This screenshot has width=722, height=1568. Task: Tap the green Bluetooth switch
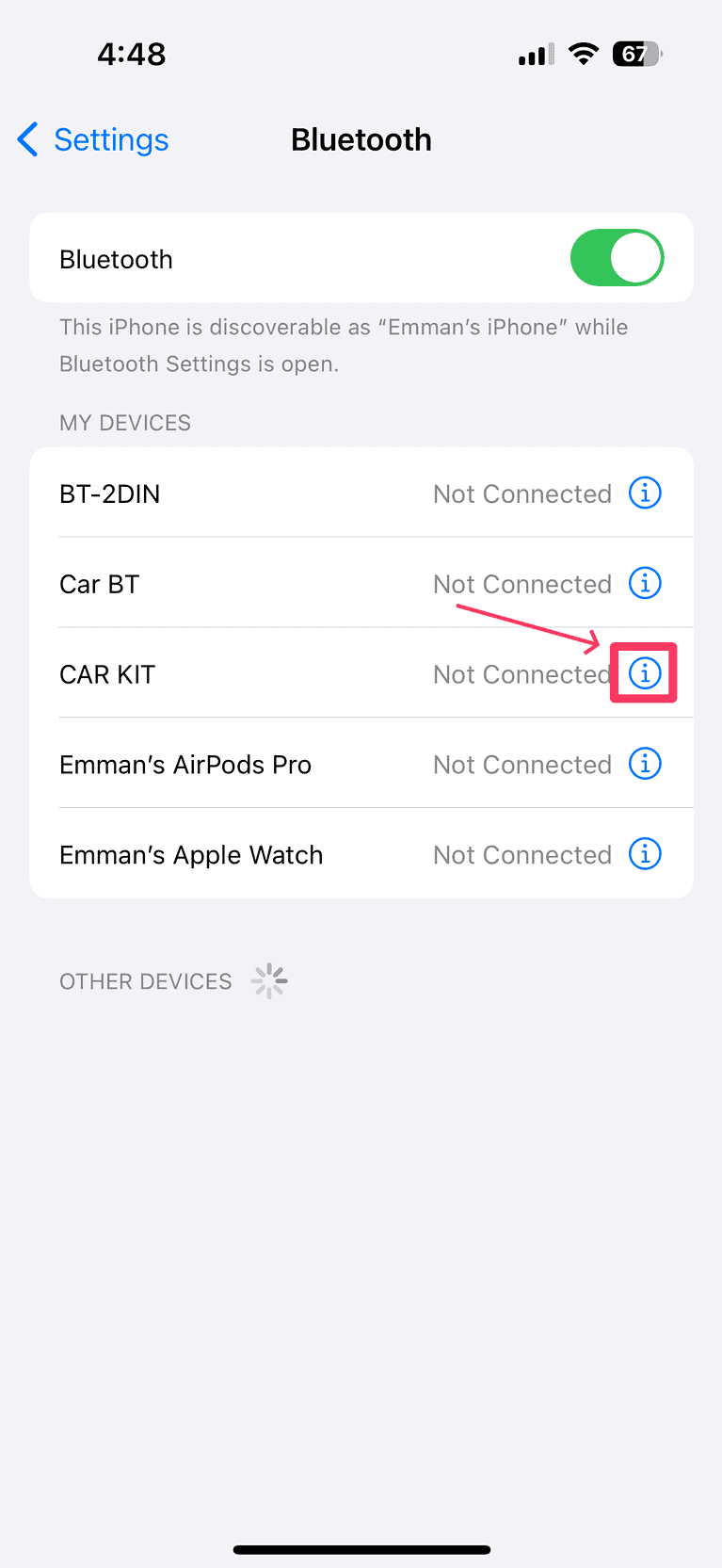point(617,257)
